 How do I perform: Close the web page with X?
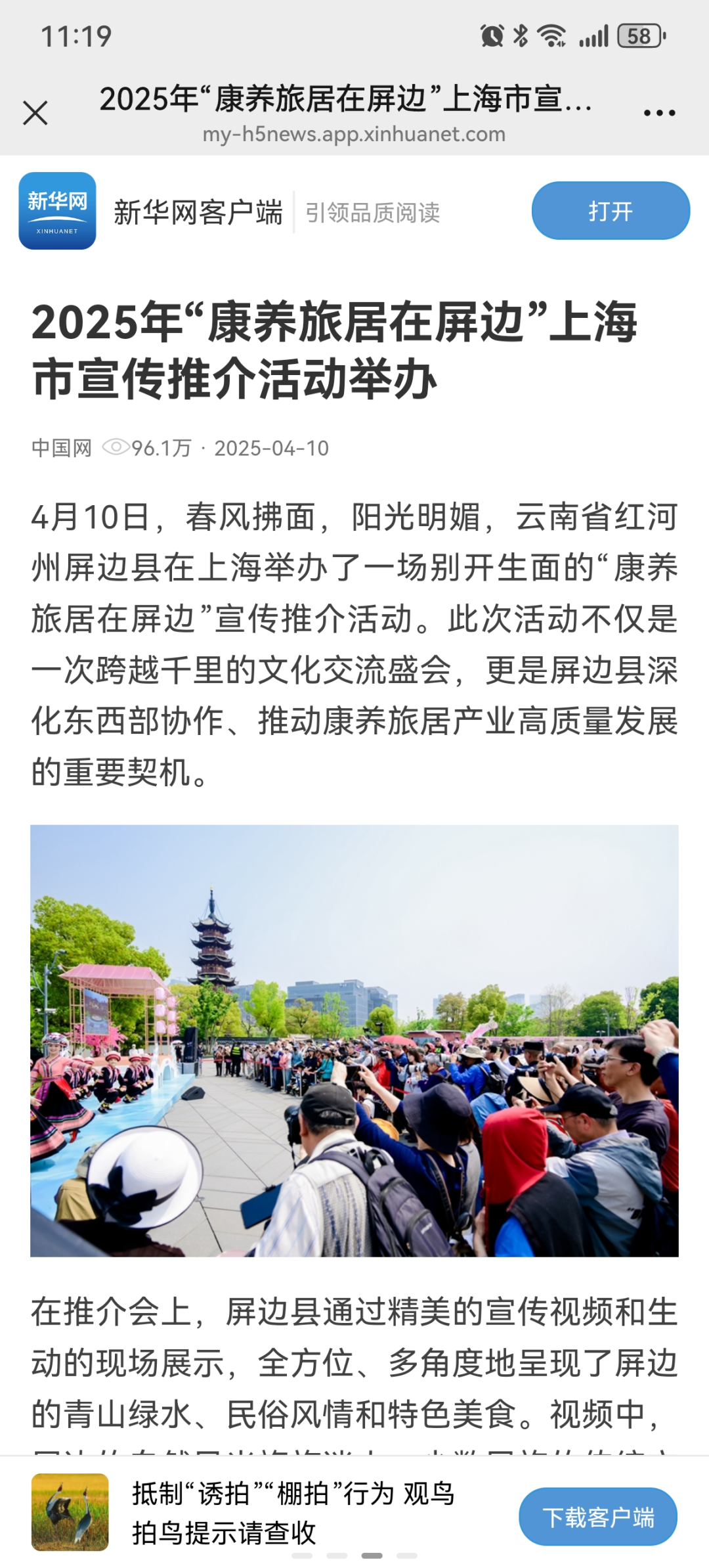pyautogui.click(x=35, y=113)
